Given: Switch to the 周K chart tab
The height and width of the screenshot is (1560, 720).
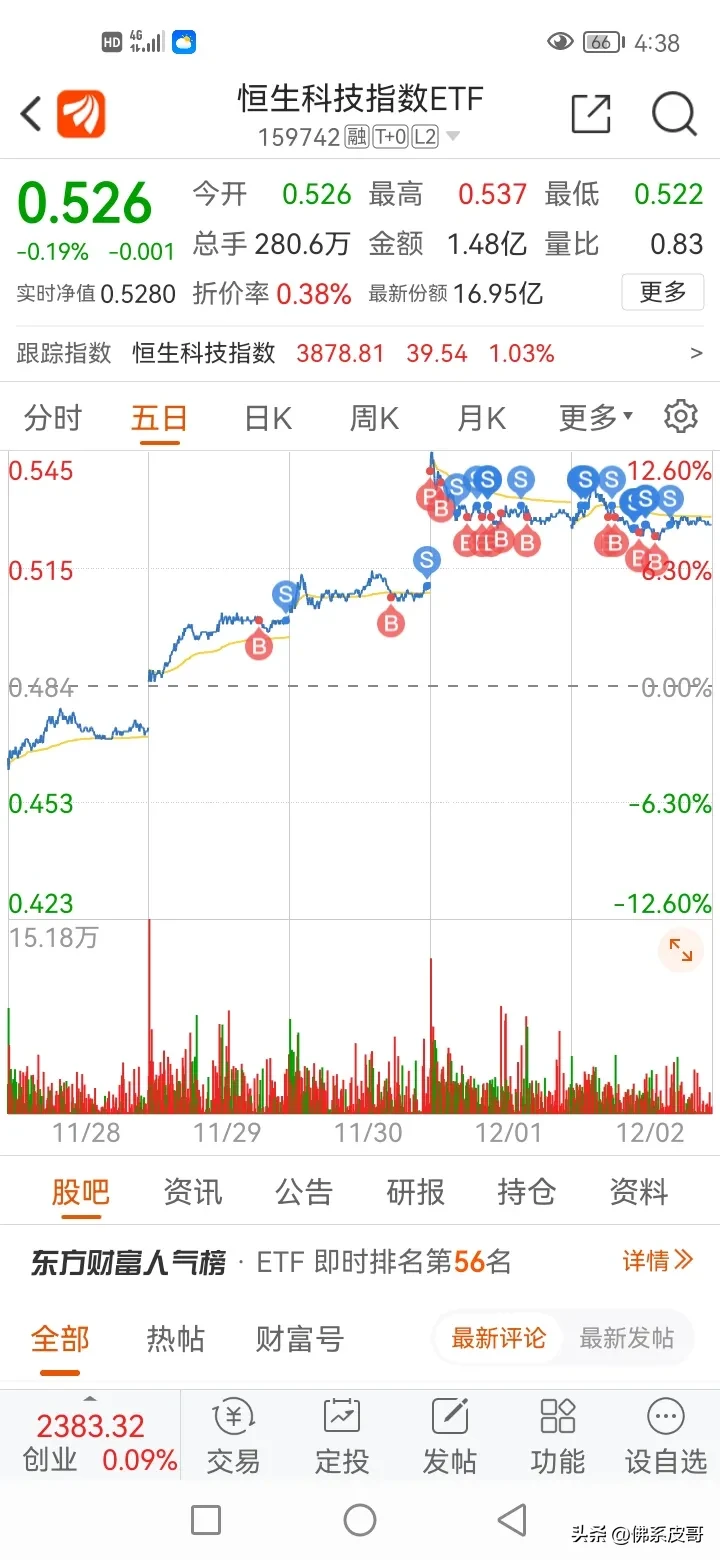Looking at the screenshot, I should tap(374, 418).
